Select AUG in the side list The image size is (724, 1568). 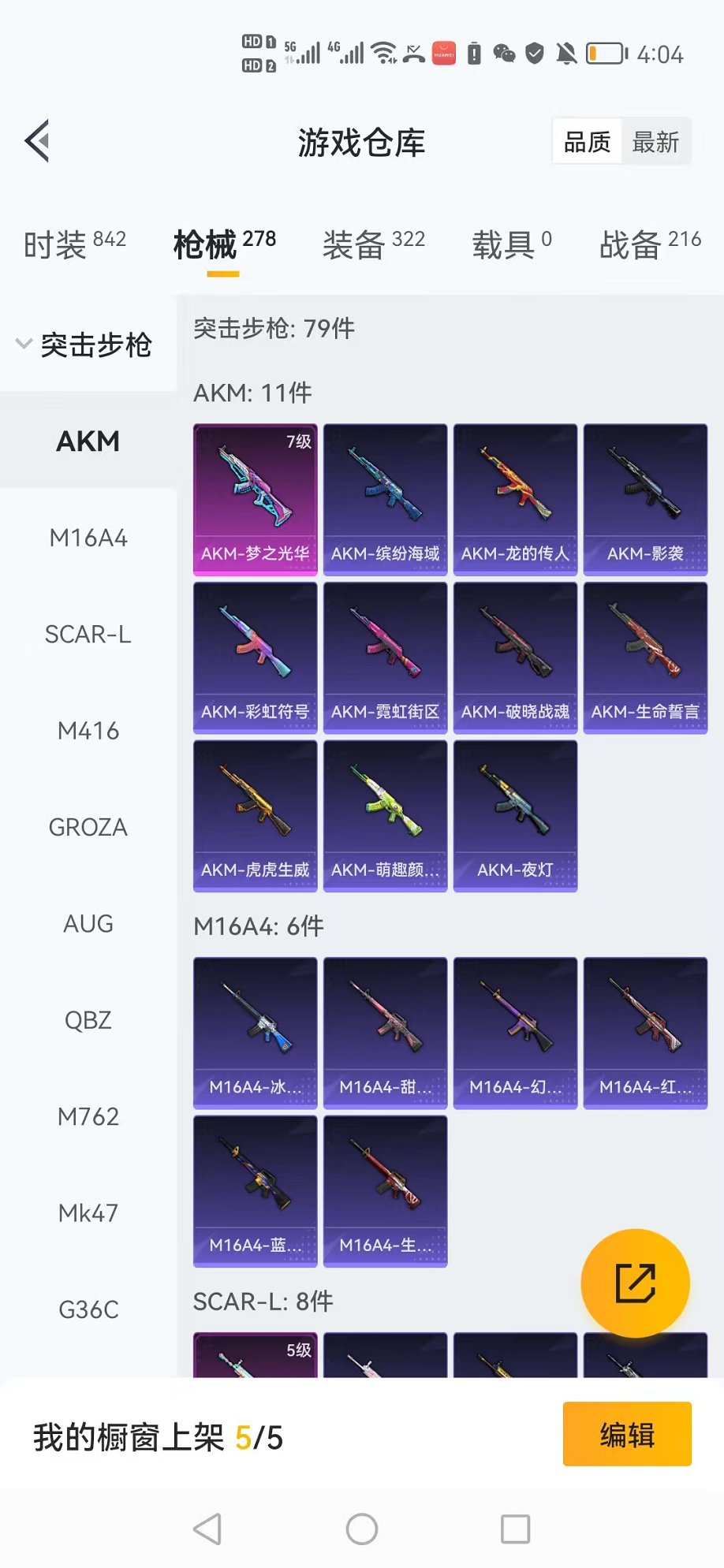click(88, 924)
